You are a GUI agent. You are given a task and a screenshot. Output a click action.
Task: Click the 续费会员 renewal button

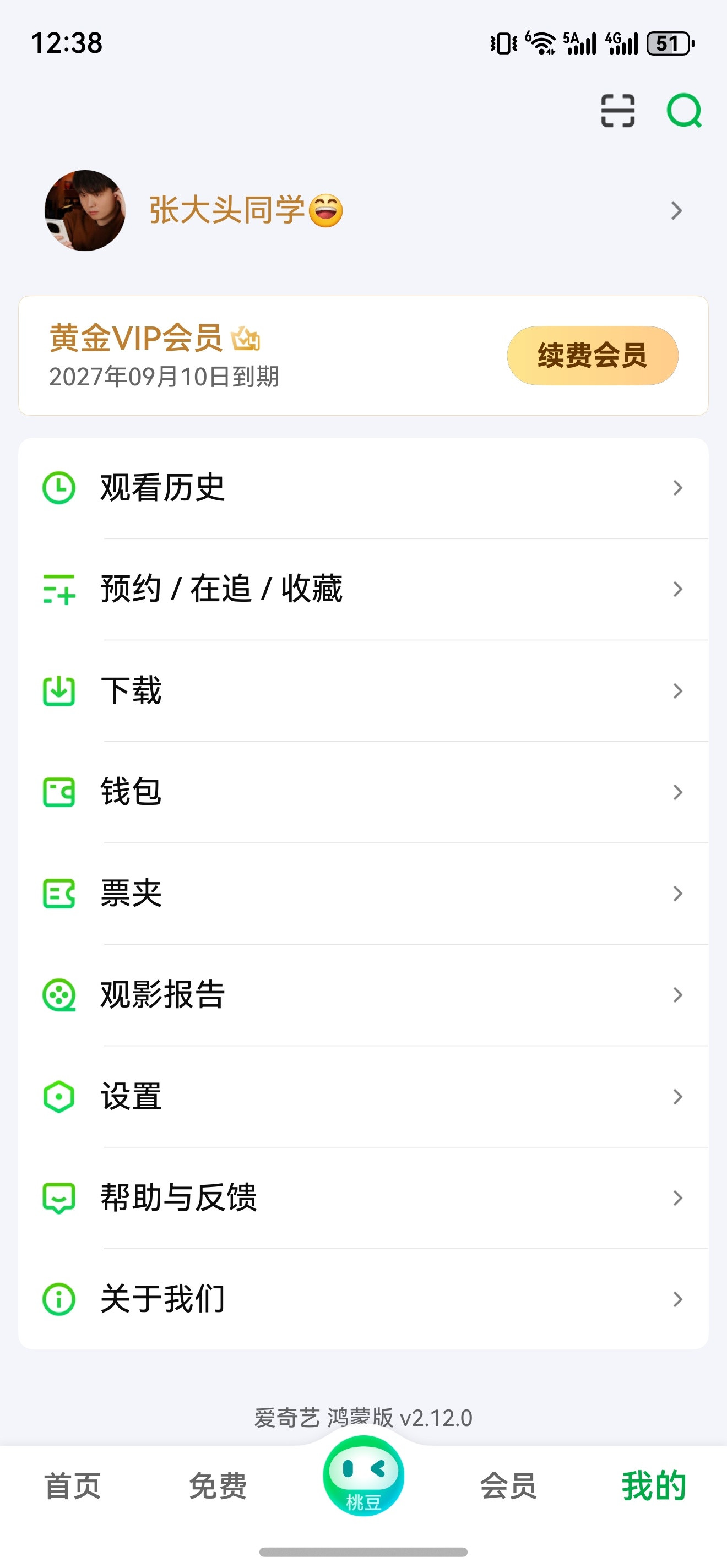point(592,358)
